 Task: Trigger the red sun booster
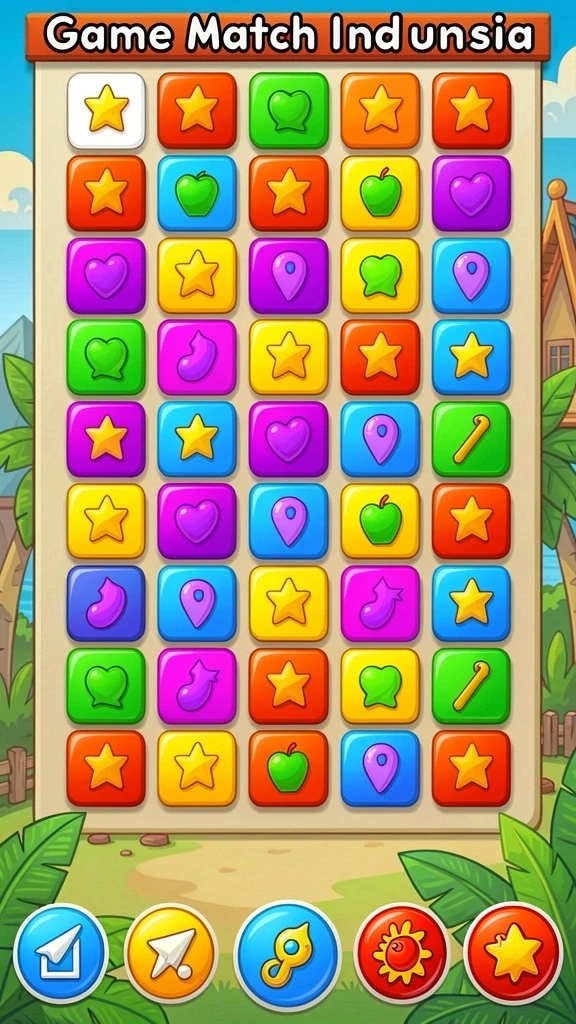click(x=402, y=953)
